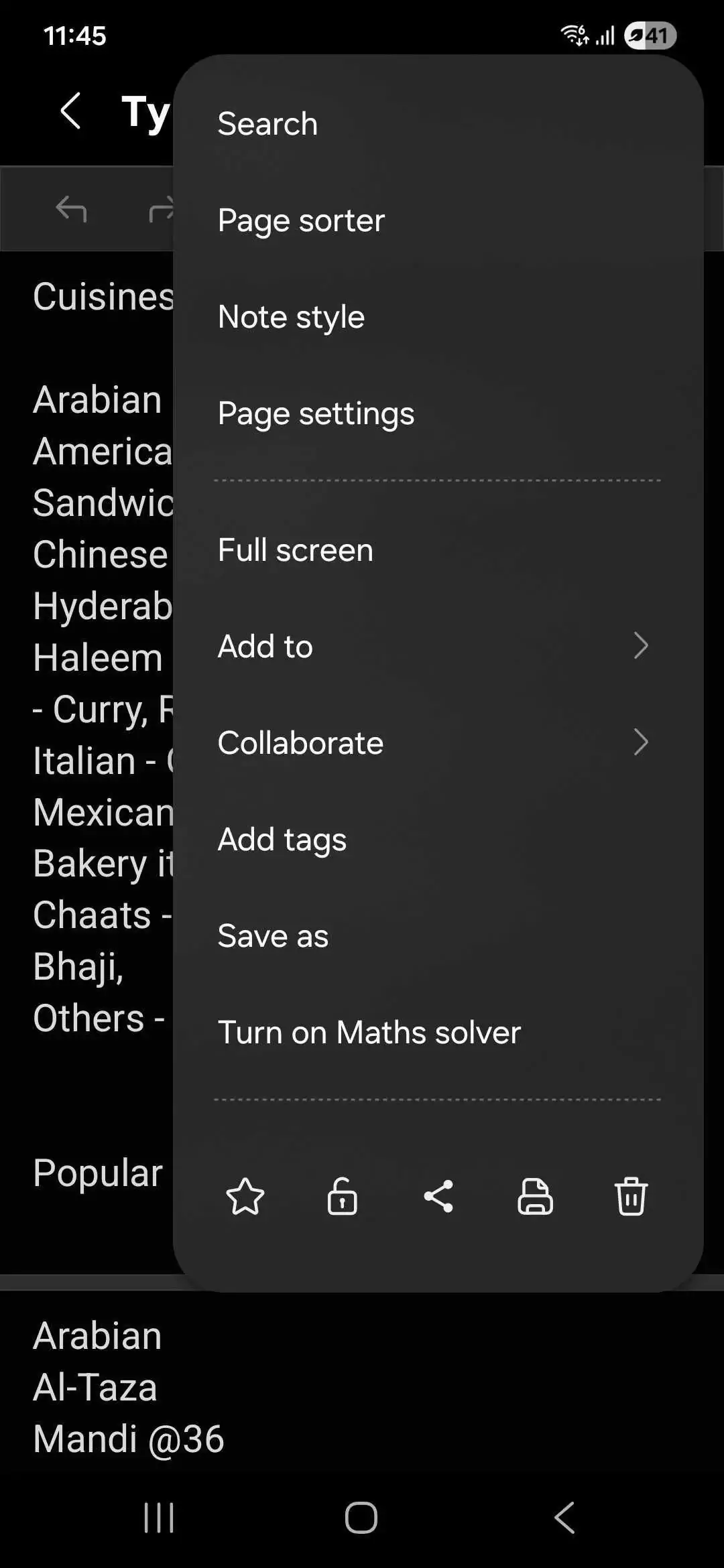This screenshot has height=1568, width=724.
Task: Undo the last edit
Action: point(71,210)
